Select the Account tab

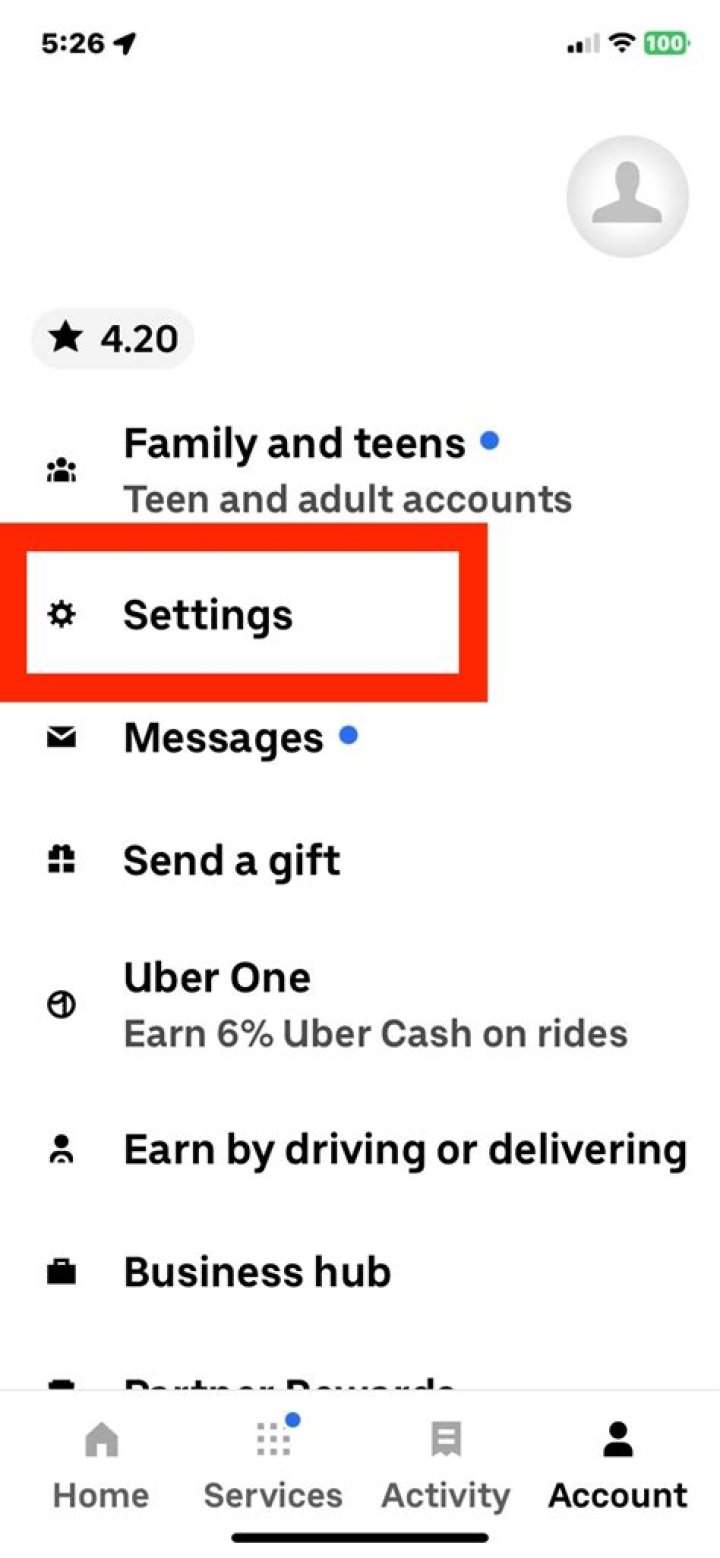point(618,1466)
